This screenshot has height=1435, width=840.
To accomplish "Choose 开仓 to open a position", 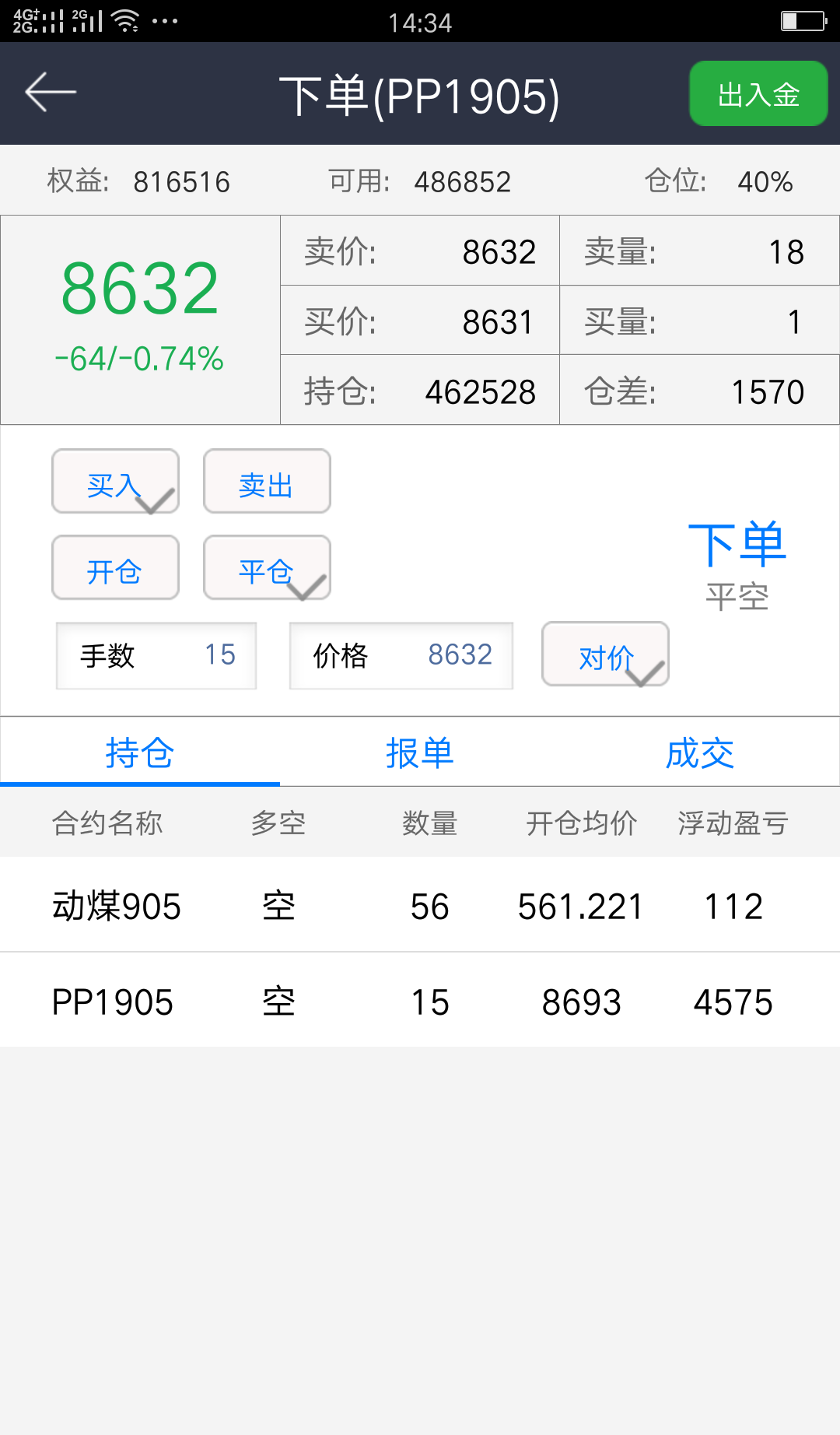I will pyautogui.click(x=115, y=568).
